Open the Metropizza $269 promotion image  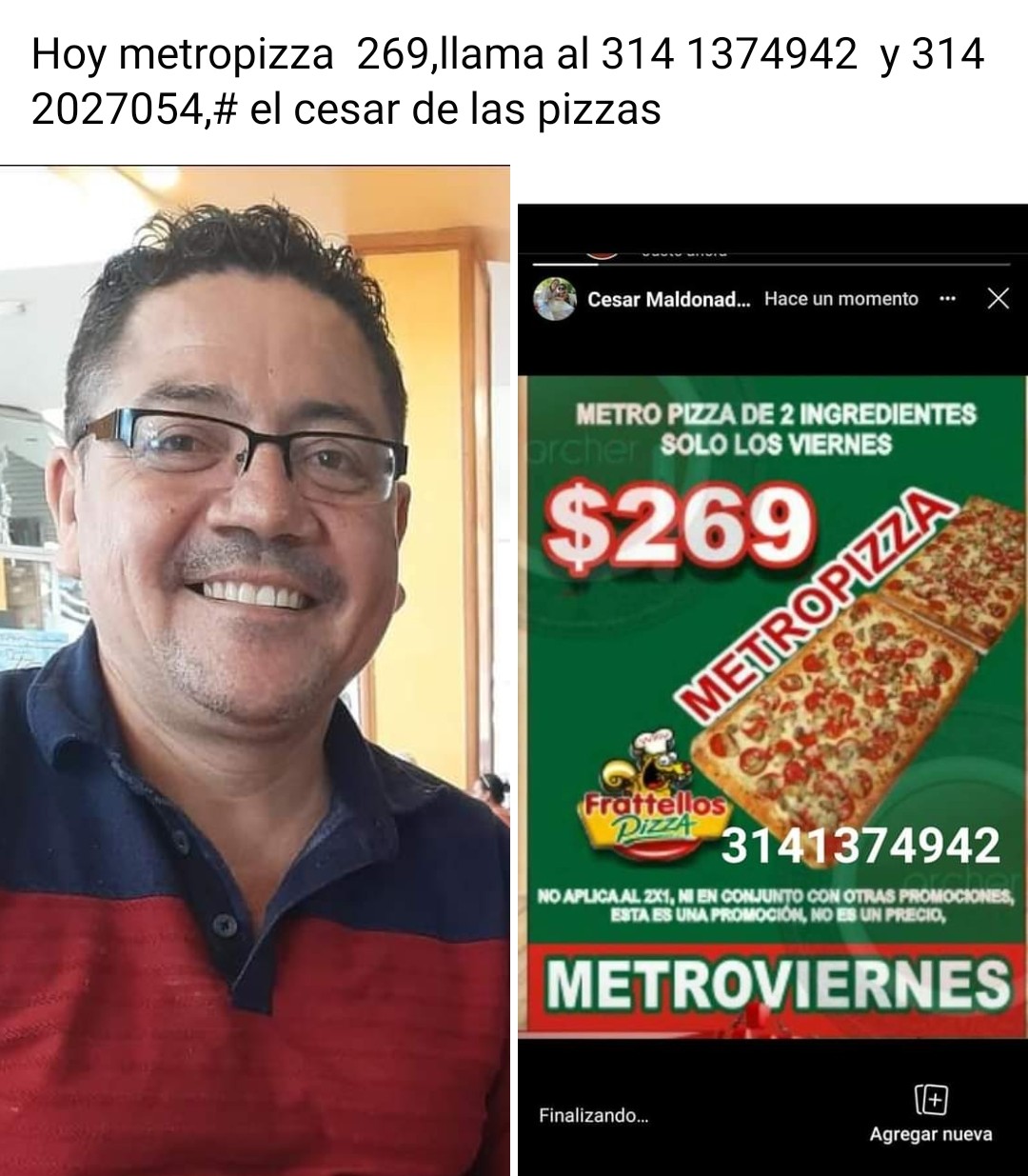click(772, 705)
